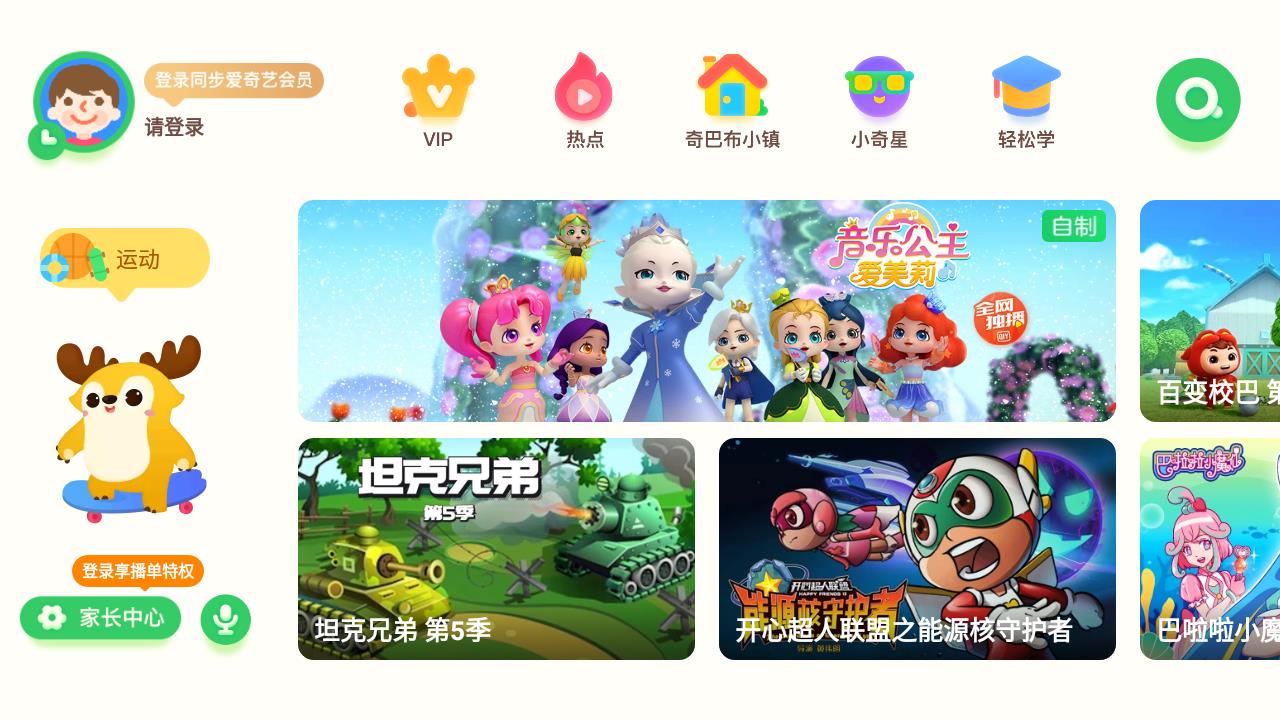The width and height of the screenshot is (1280, 720).
Task: Select the 运动 bubble
Action: click(125, 259)
